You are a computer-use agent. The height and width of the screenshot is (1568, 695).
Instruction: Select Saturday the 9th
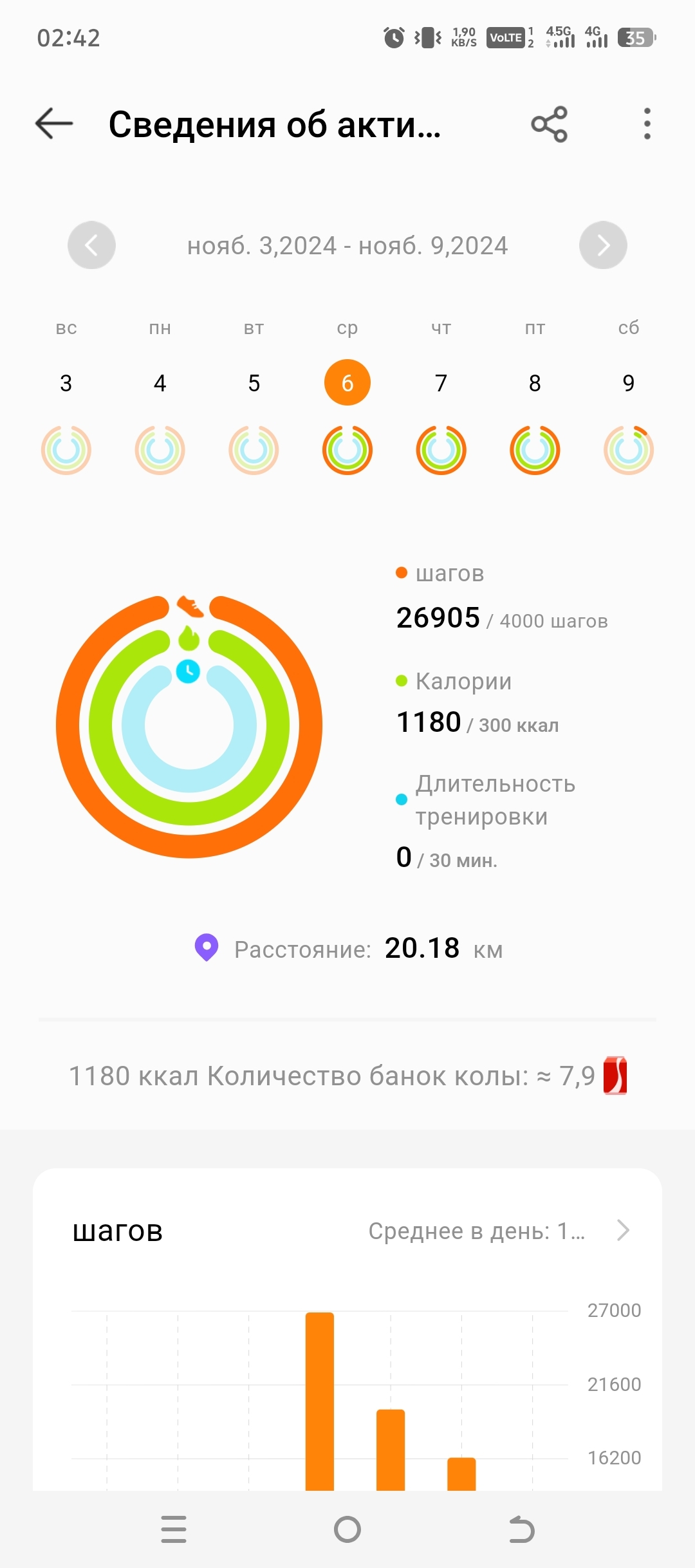(629, 384)
